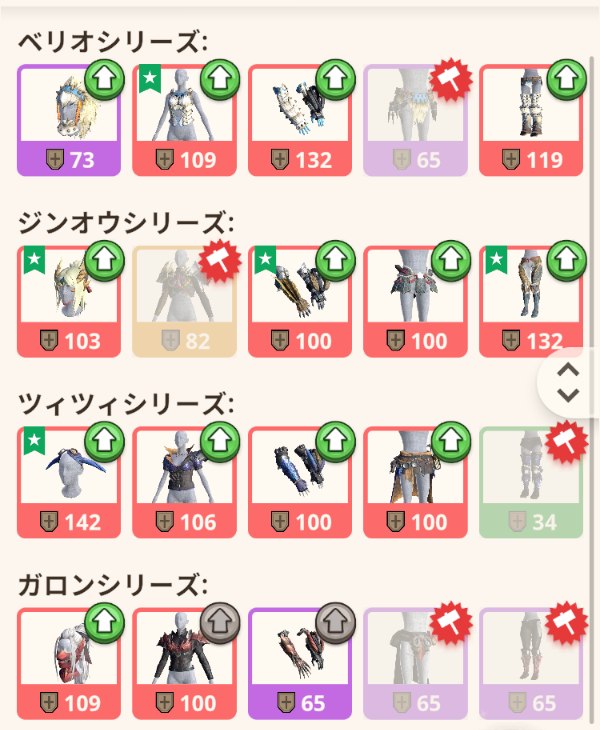Tap the unforged ツィツィ leg armor 34
Image resolution: width=600 pixels, height=730 pixels.
[530, 483]
